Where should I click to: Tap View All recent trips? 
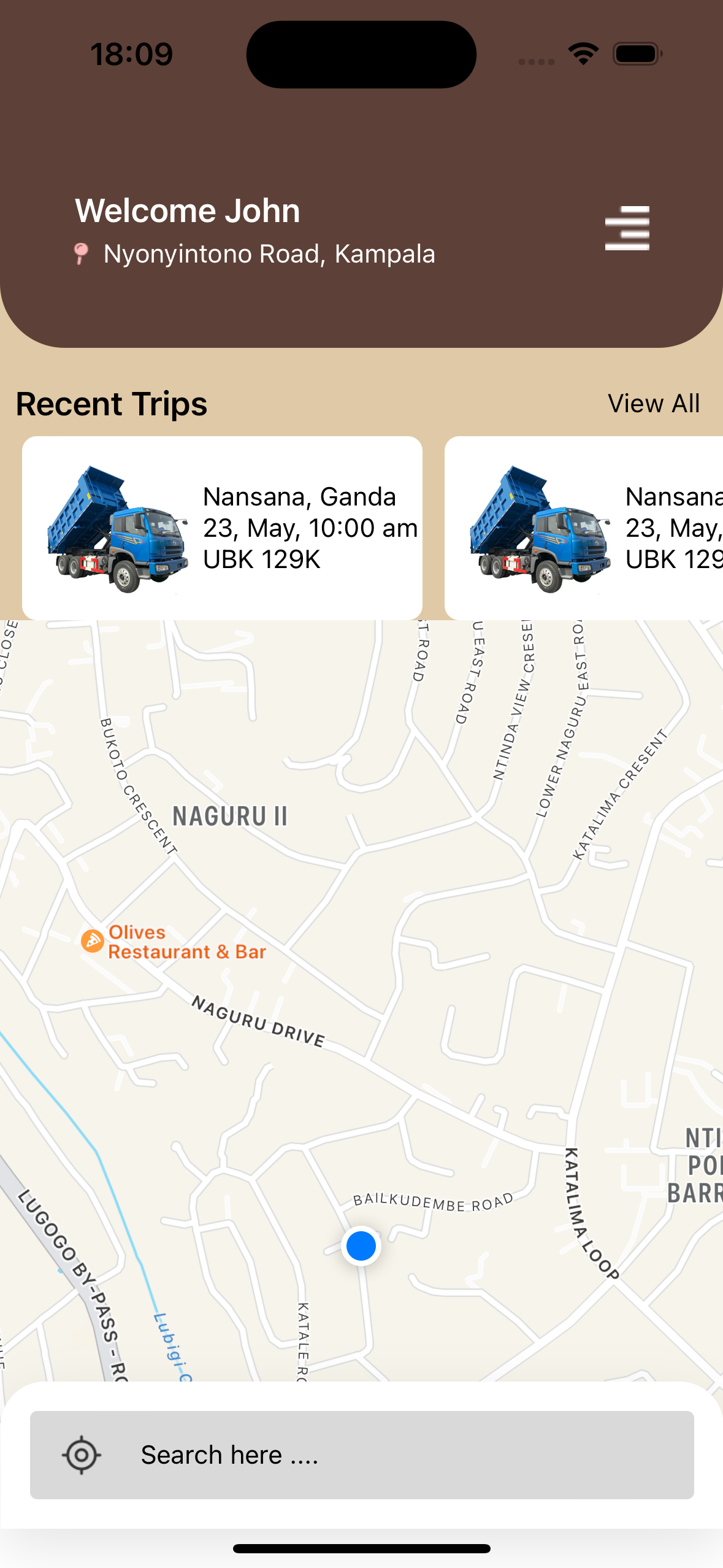pos(654,404)
